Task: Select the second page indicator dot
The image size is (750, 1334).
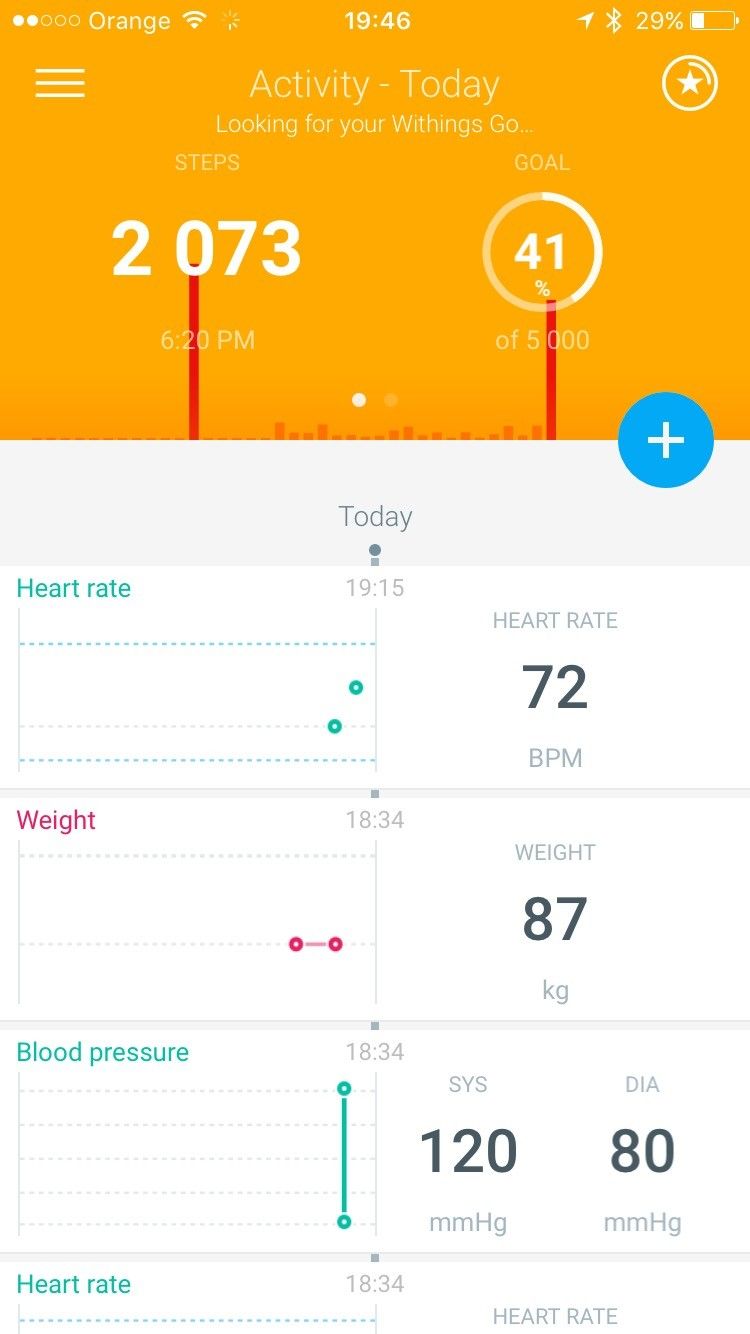Action: click(391, 400)
